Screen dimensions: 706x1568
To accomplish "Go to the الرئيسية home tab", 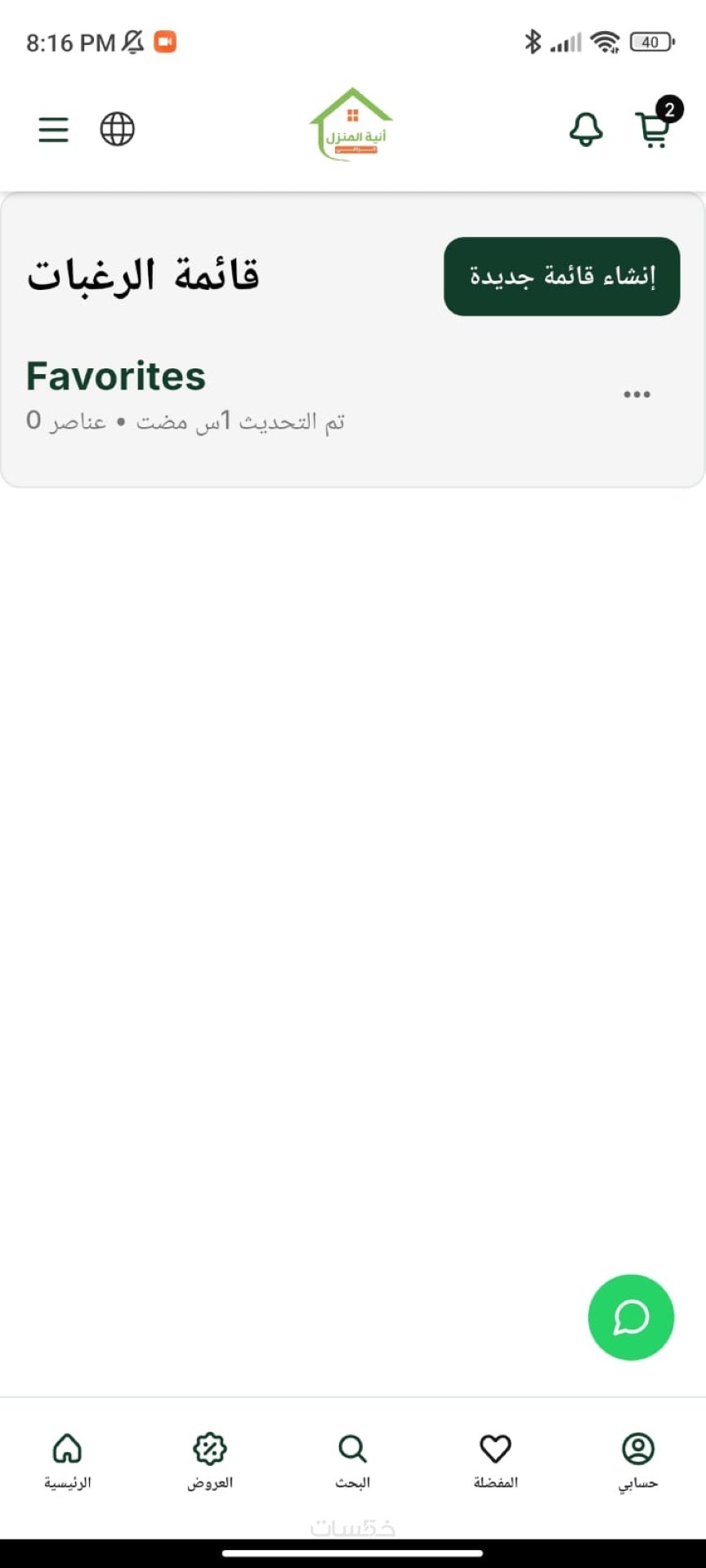I will tap(67, 1461).
